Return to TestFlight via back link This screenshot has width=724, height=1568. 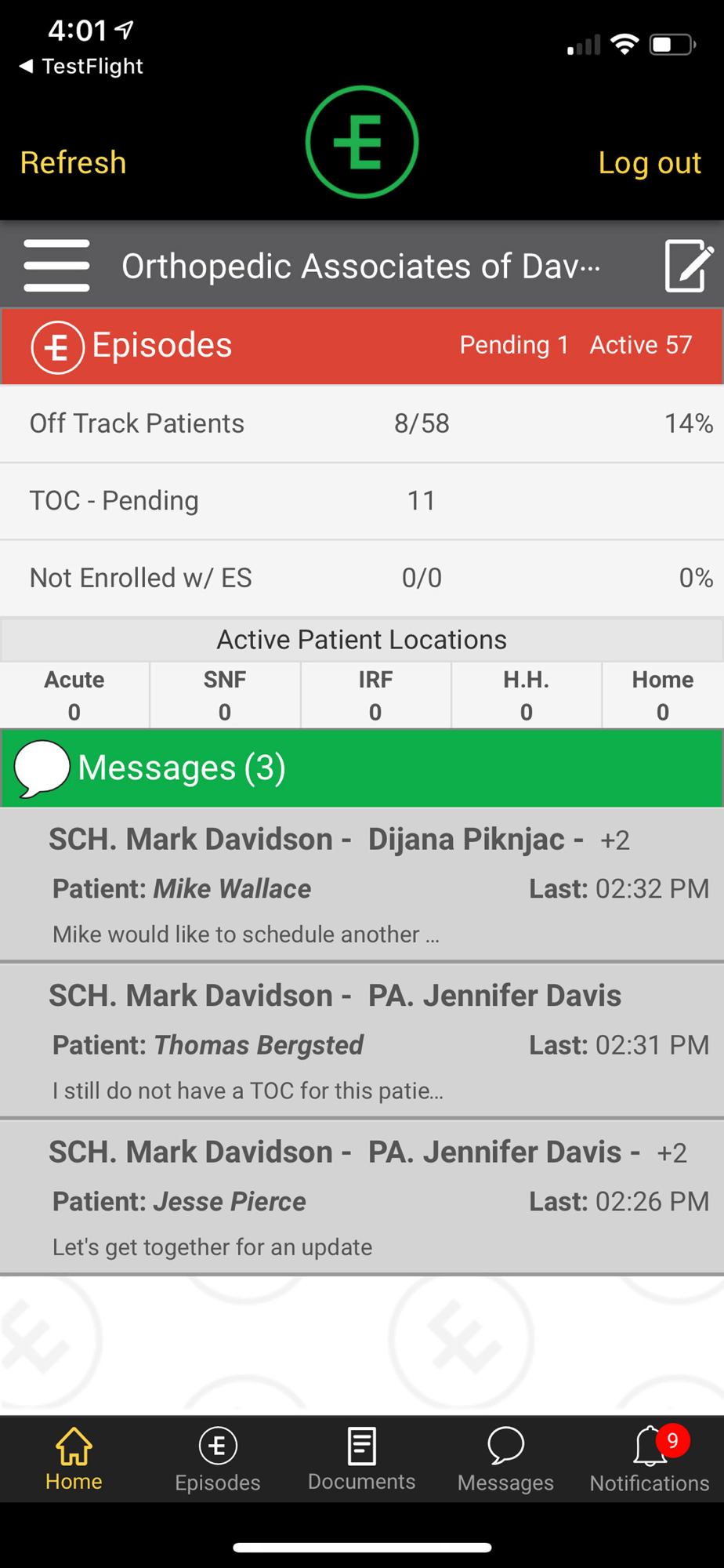(x=81, y=67)
